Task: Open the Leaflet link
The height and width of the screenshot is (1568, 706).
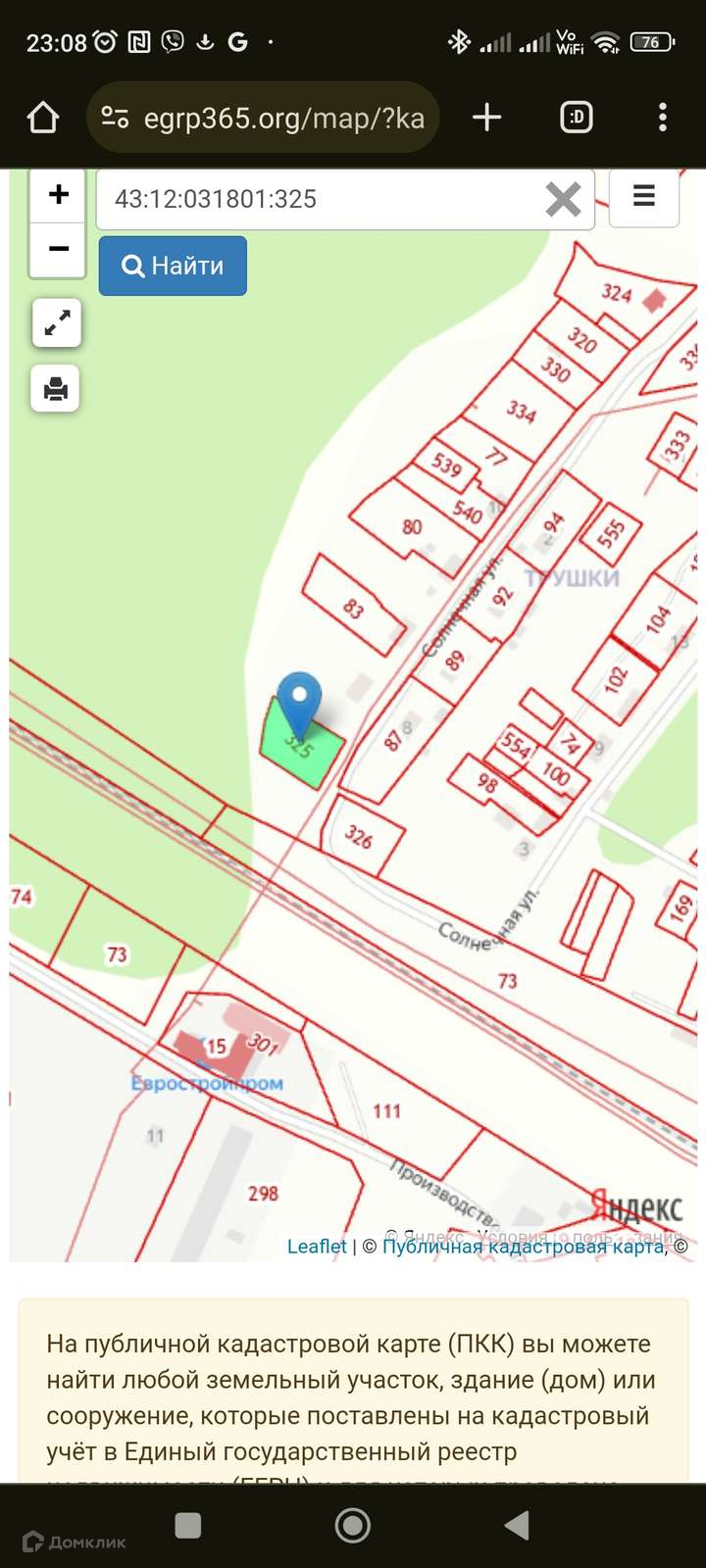Action: (x=317, y=1247)
